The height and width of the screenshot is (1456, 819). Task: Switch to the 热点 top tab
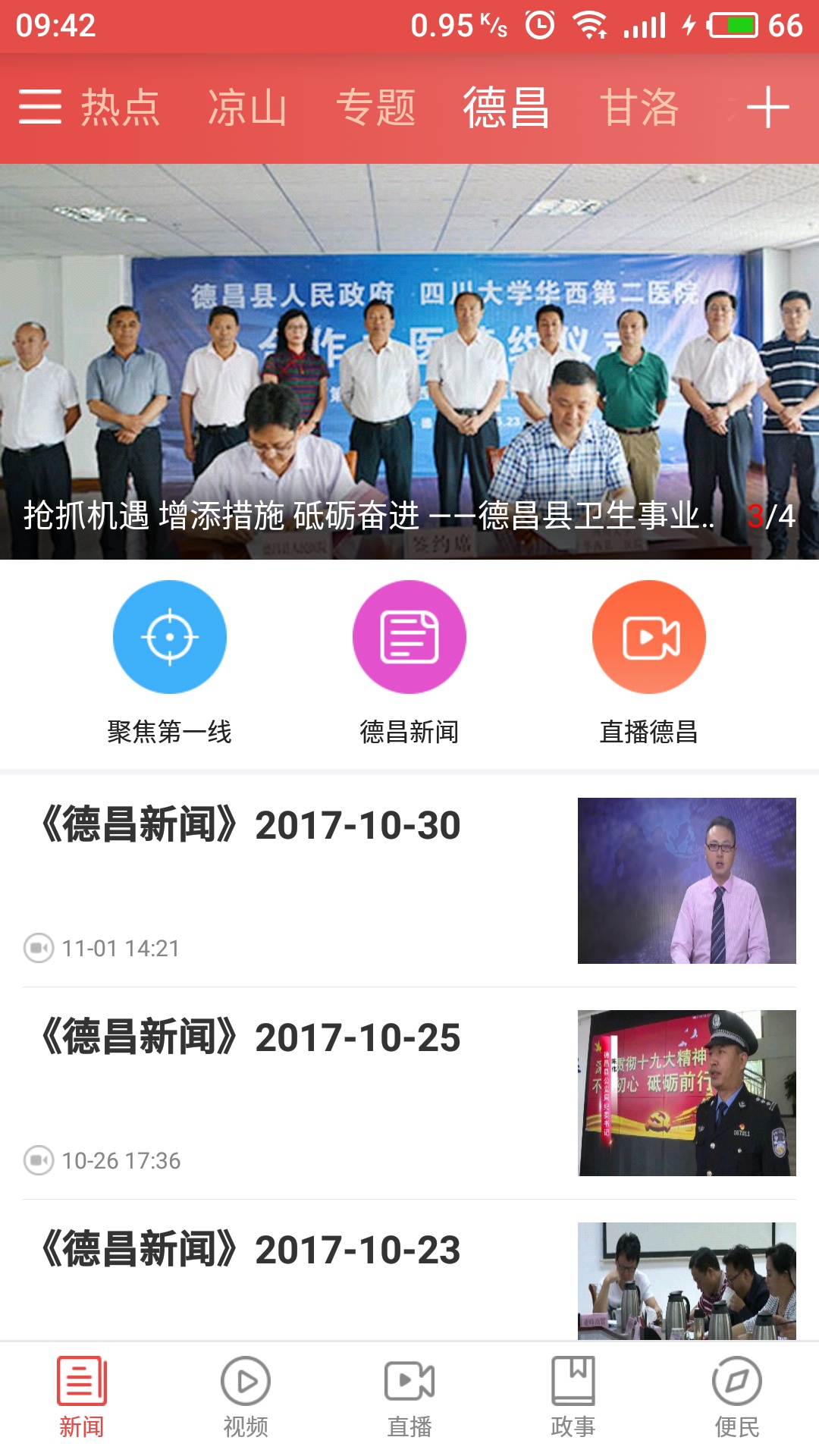tap(121, 107)
